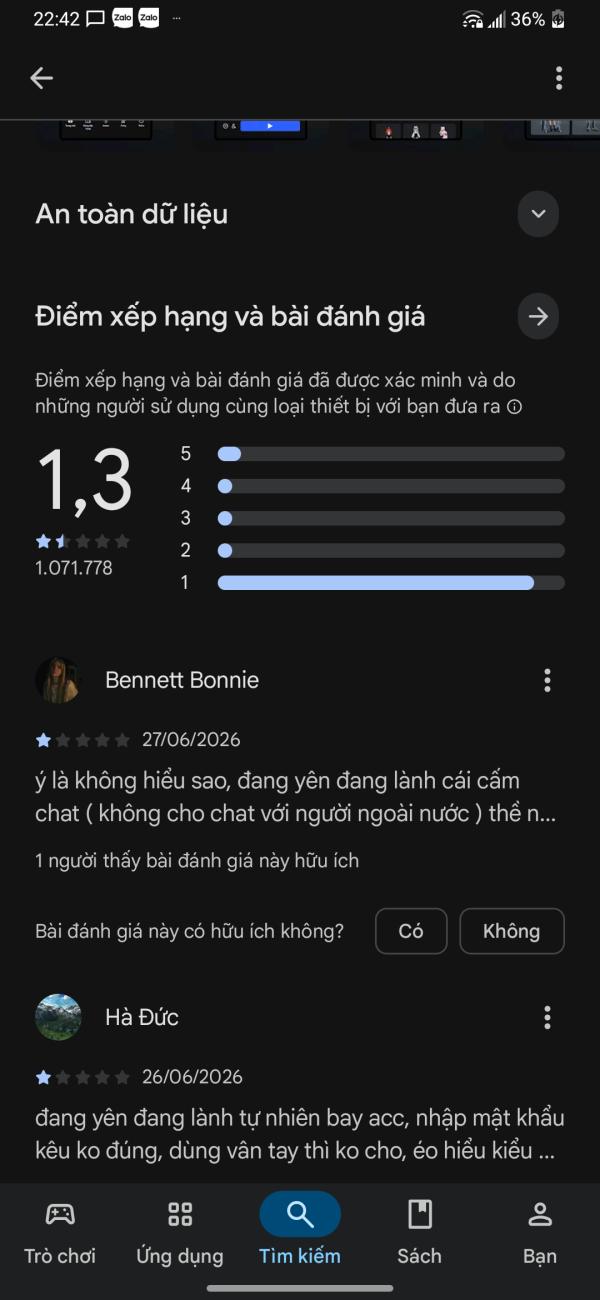
Task: Open the Sách tab
Action: [419, 1233]
